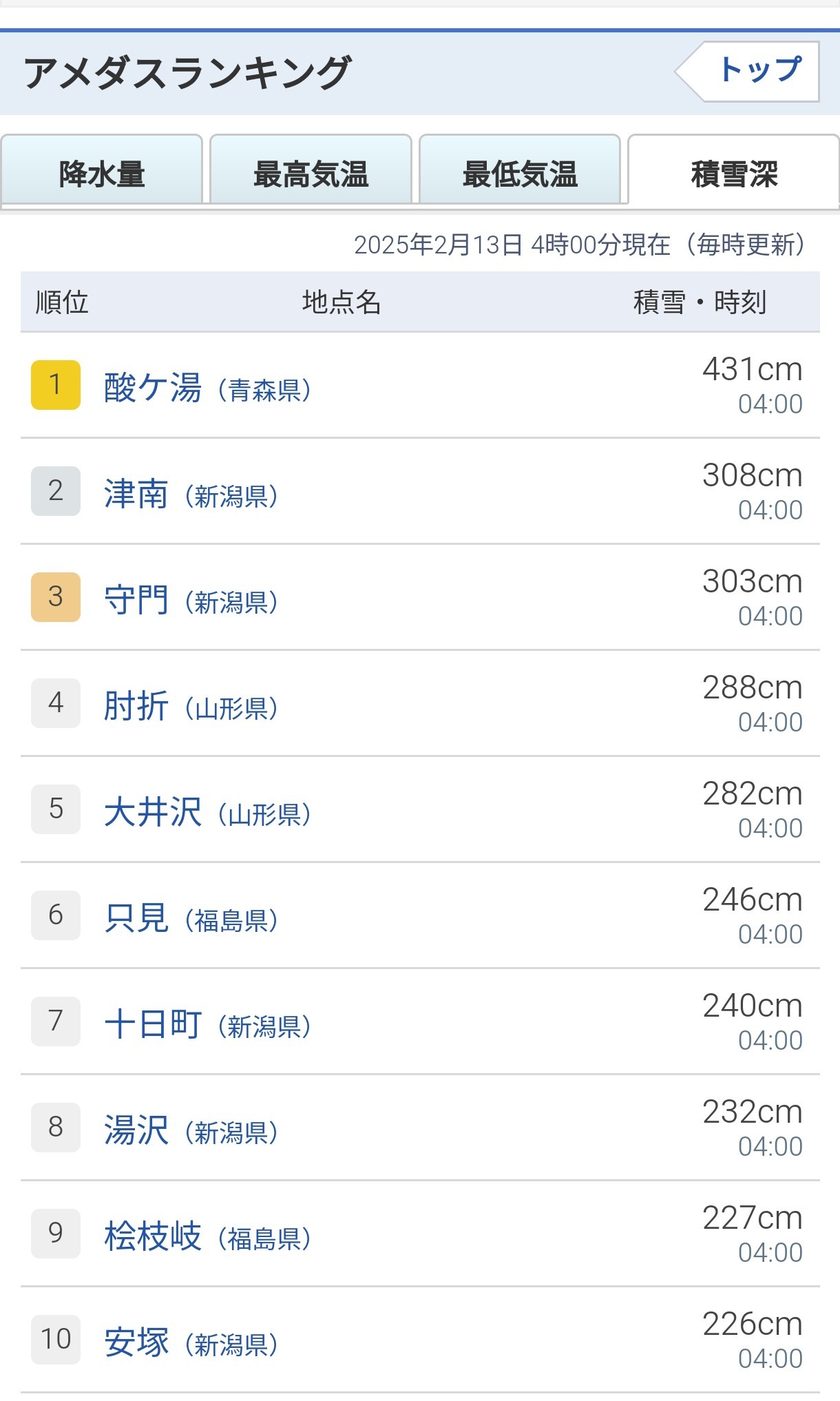View 大井沢 (山形県) station
840x1401 pixels.
coord(153,811)
